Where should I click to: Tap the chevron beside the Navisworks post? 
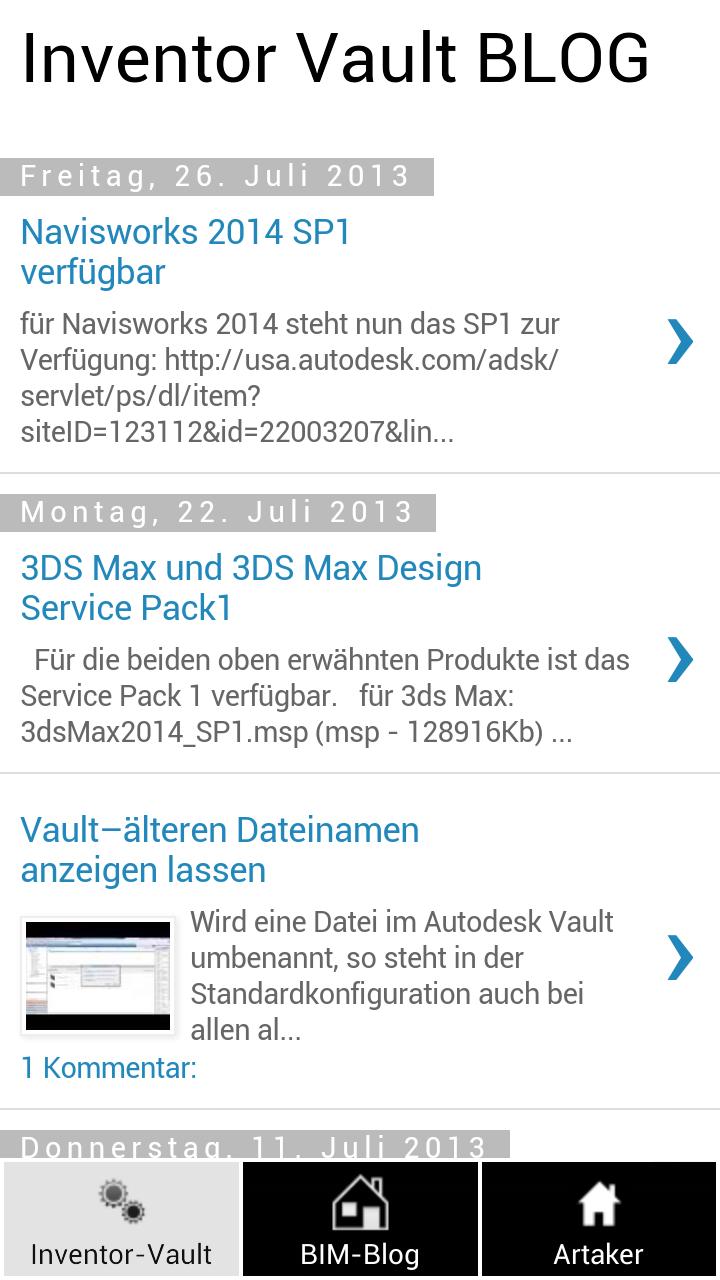[x=680, y=342]
